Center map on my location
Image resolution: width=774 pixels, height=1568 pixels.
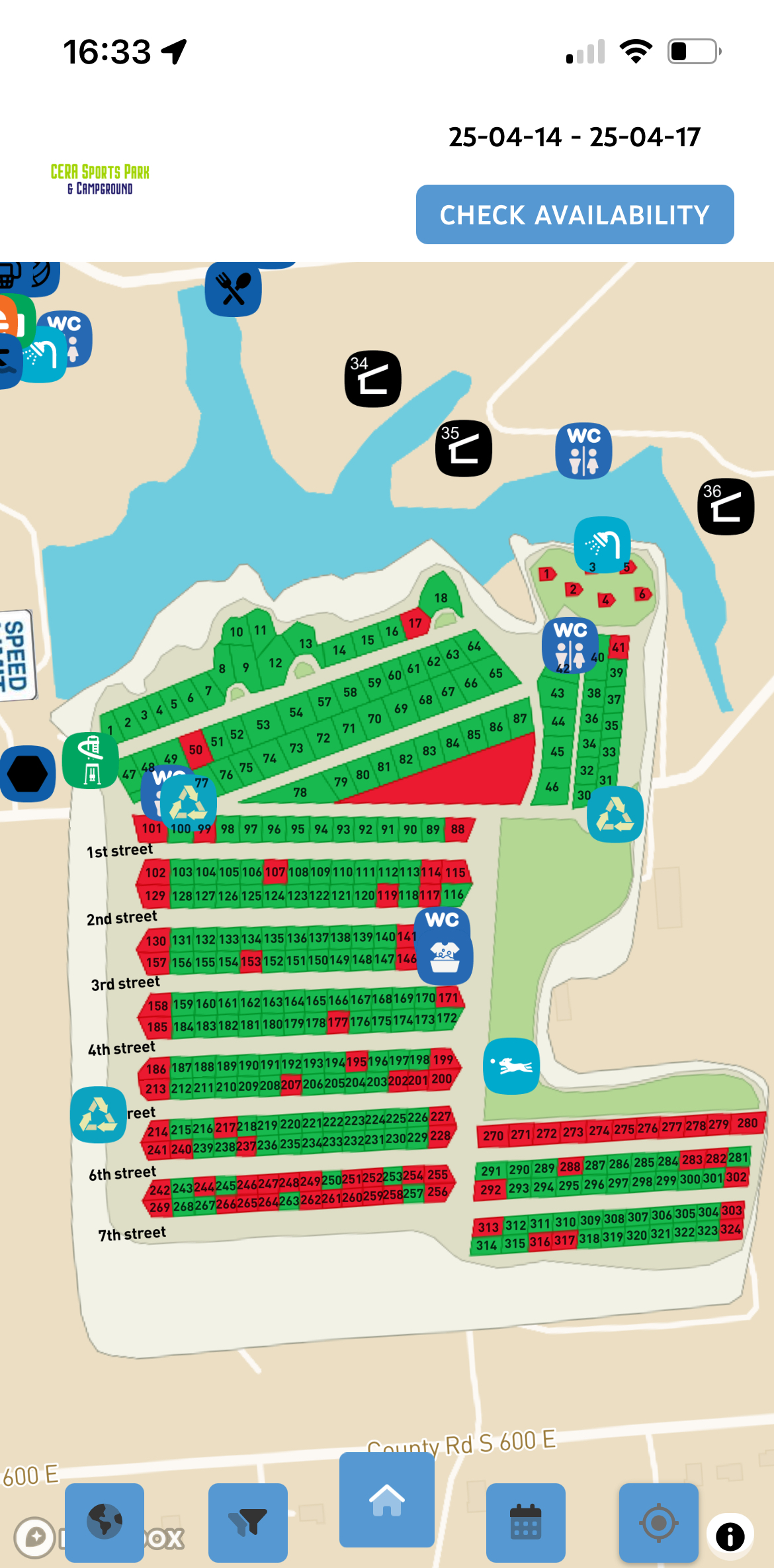659,1522
